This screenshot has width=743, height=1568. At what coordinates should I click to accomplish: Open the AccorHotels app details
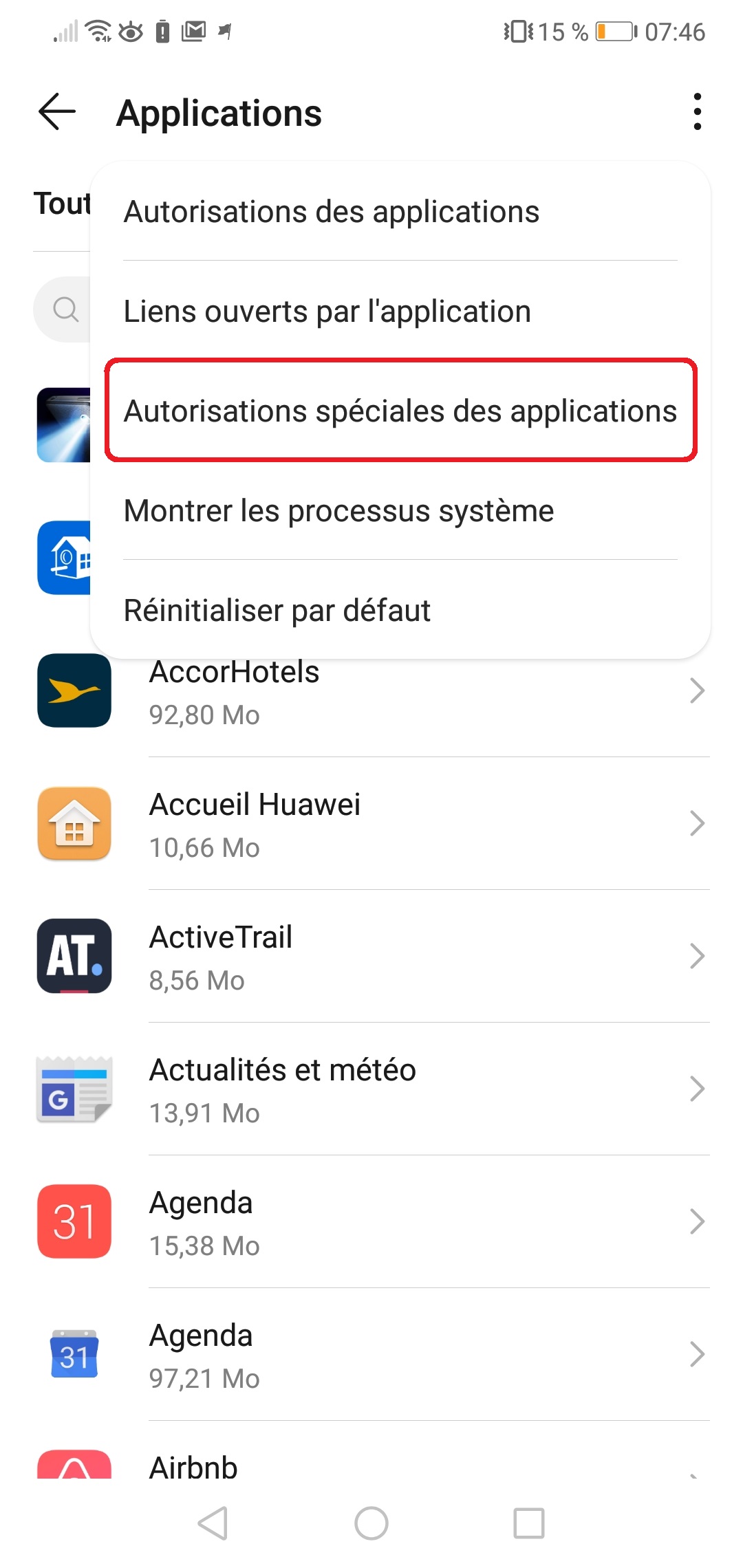pos(371,691)
